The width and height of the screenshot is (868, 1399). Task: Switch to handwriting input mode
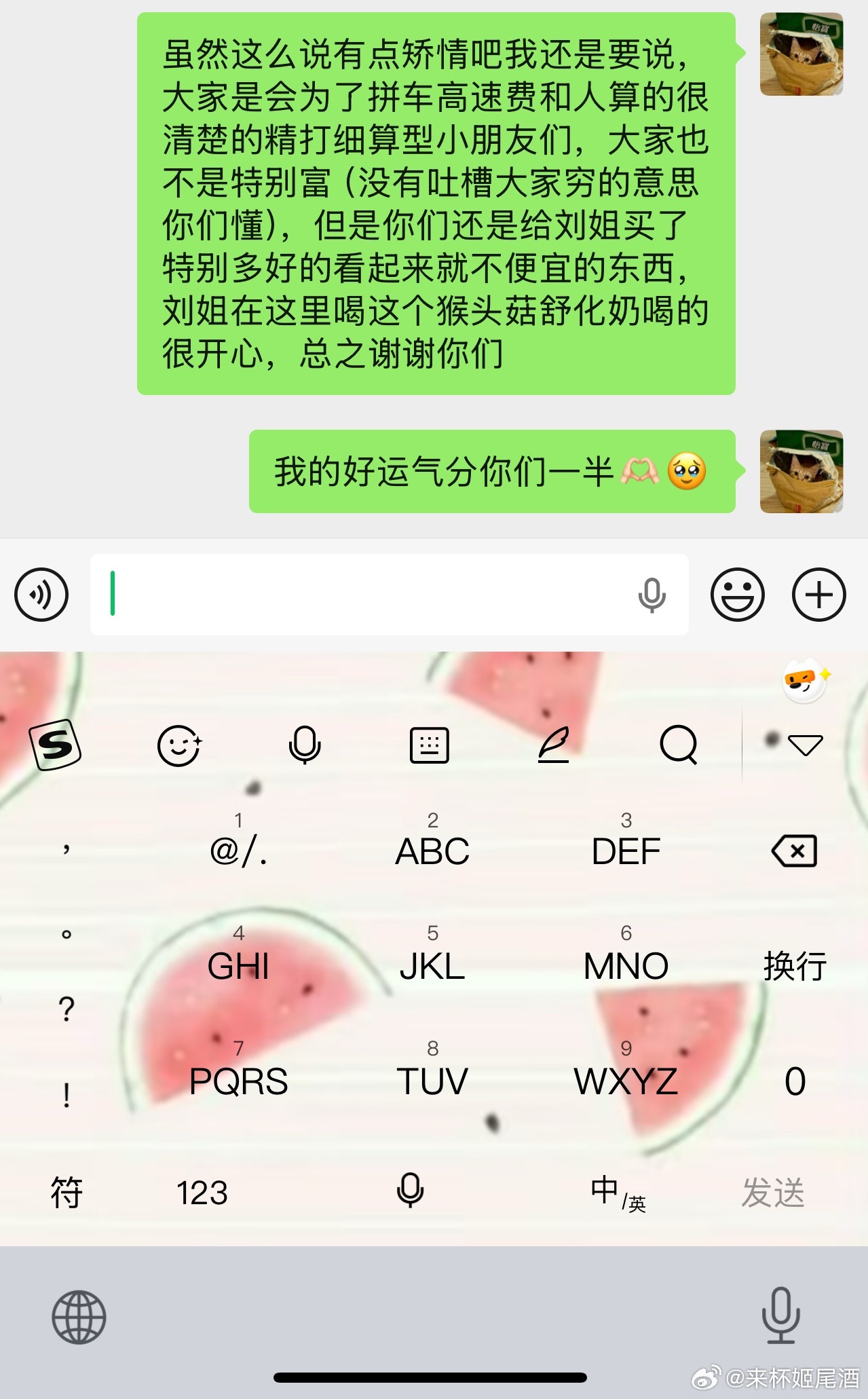pyautogui.click(x=554, y=745)
